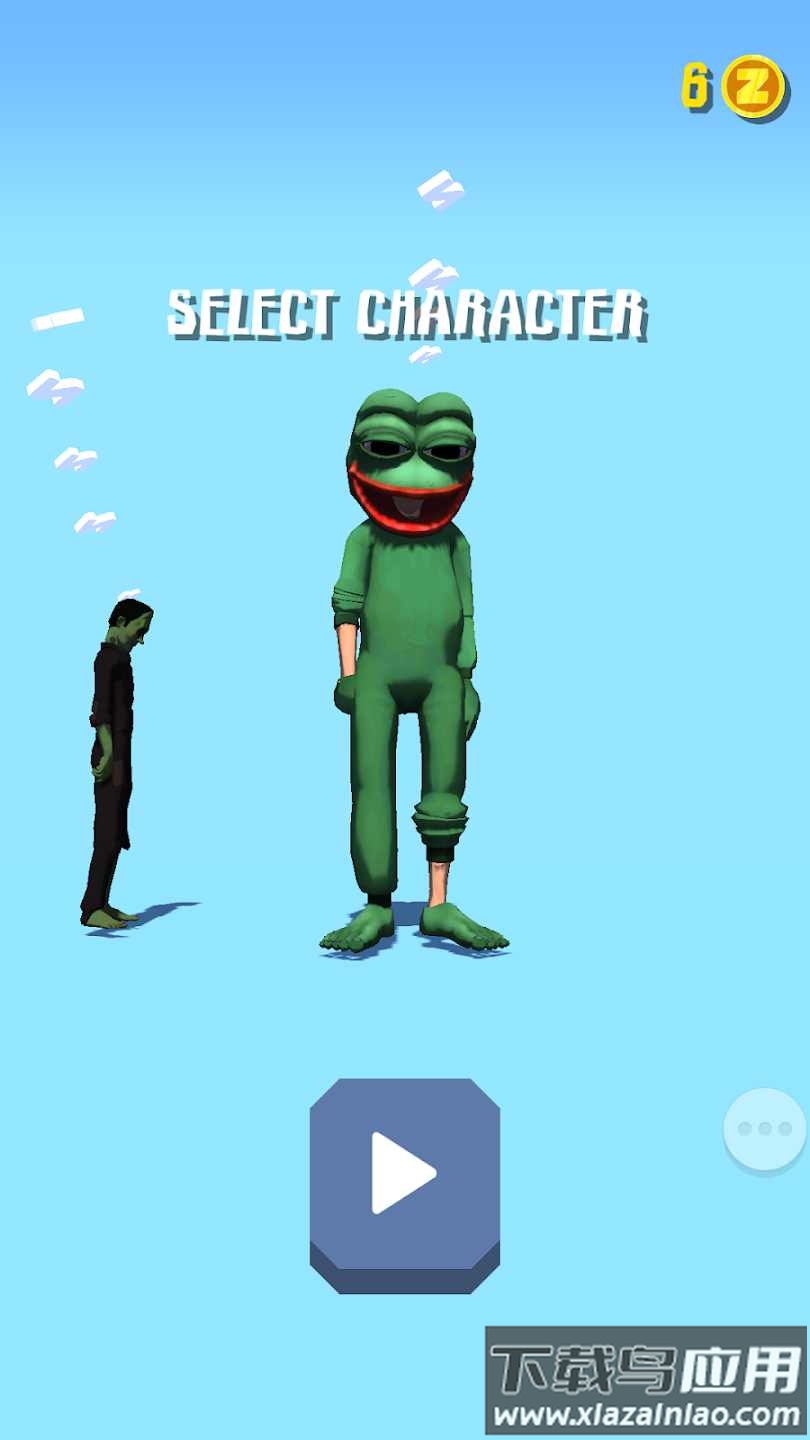The height and width of the screenshot is (1440, 810).
Task: Open the floating three-dot menu bubble
Action: click(x=765, y=1129)
